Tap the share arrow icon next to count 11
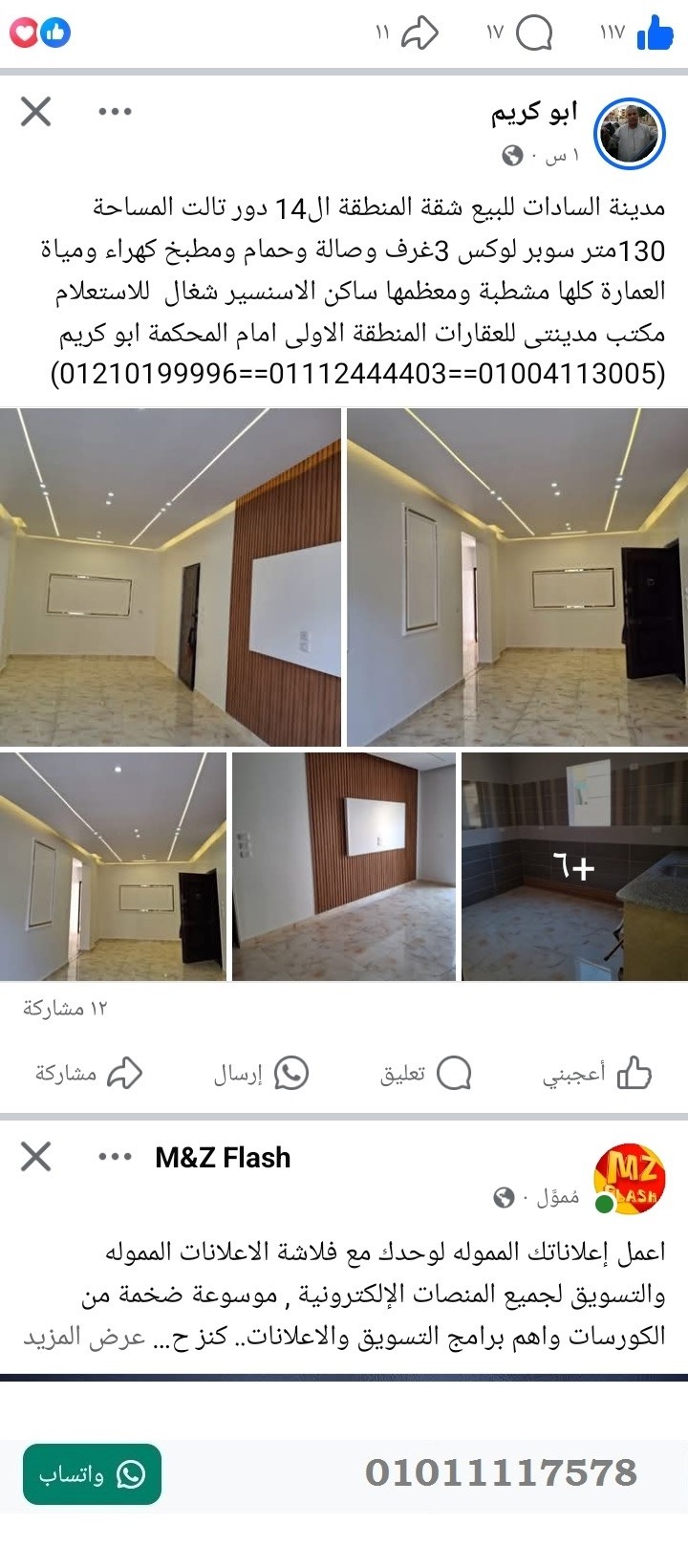This screenshot has width=688, height=1568. (x=420, y=33)
